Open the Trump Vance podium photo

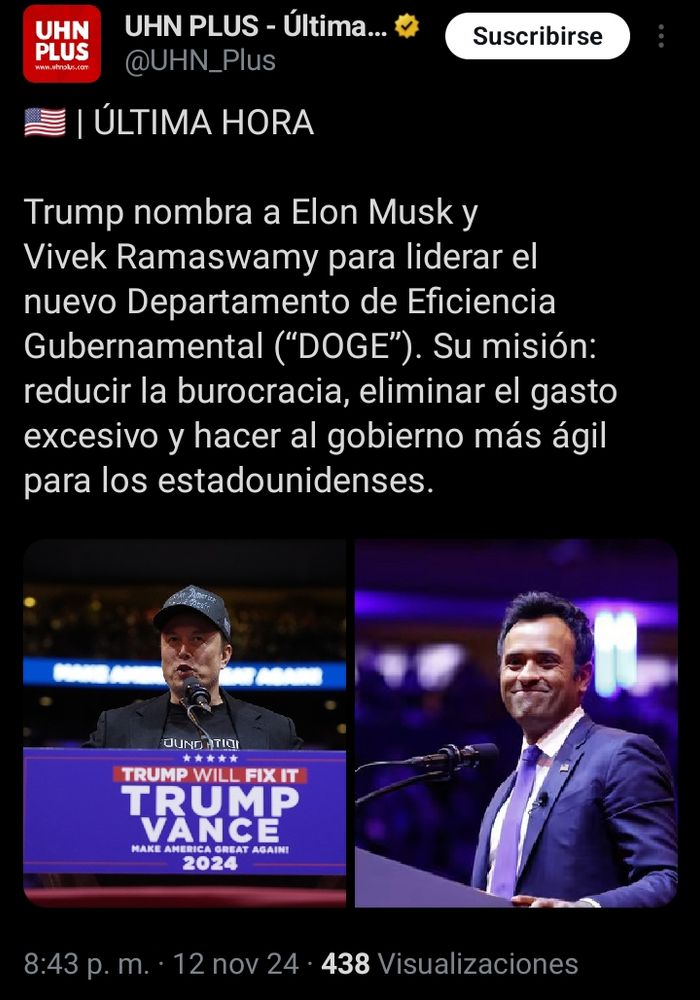185,723
